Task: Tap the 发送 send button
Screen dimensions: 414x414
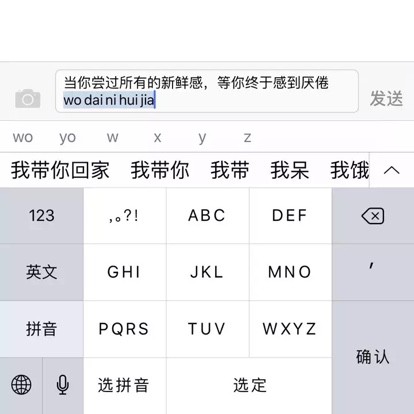Action: tap(386, 99)
